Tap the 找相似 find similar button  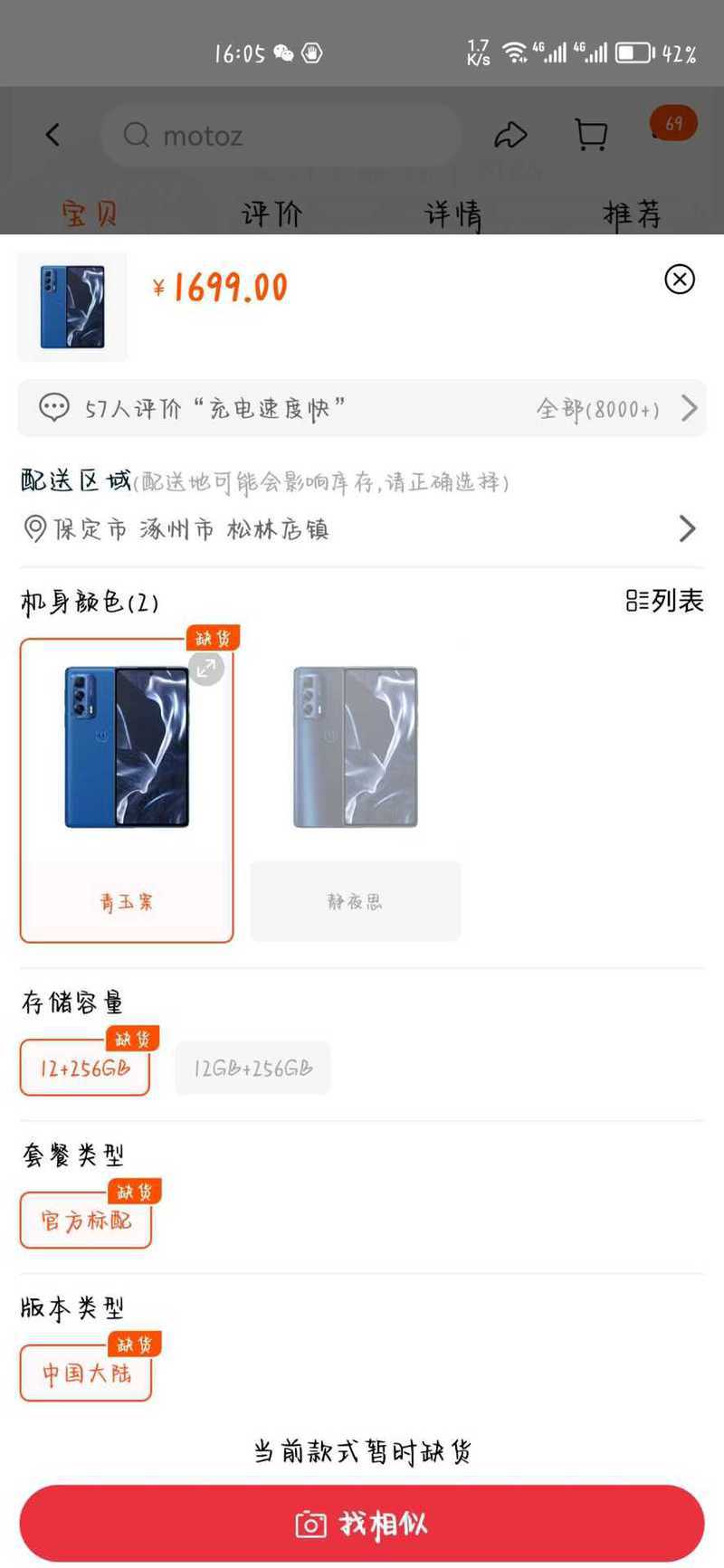pos(362,1524)
